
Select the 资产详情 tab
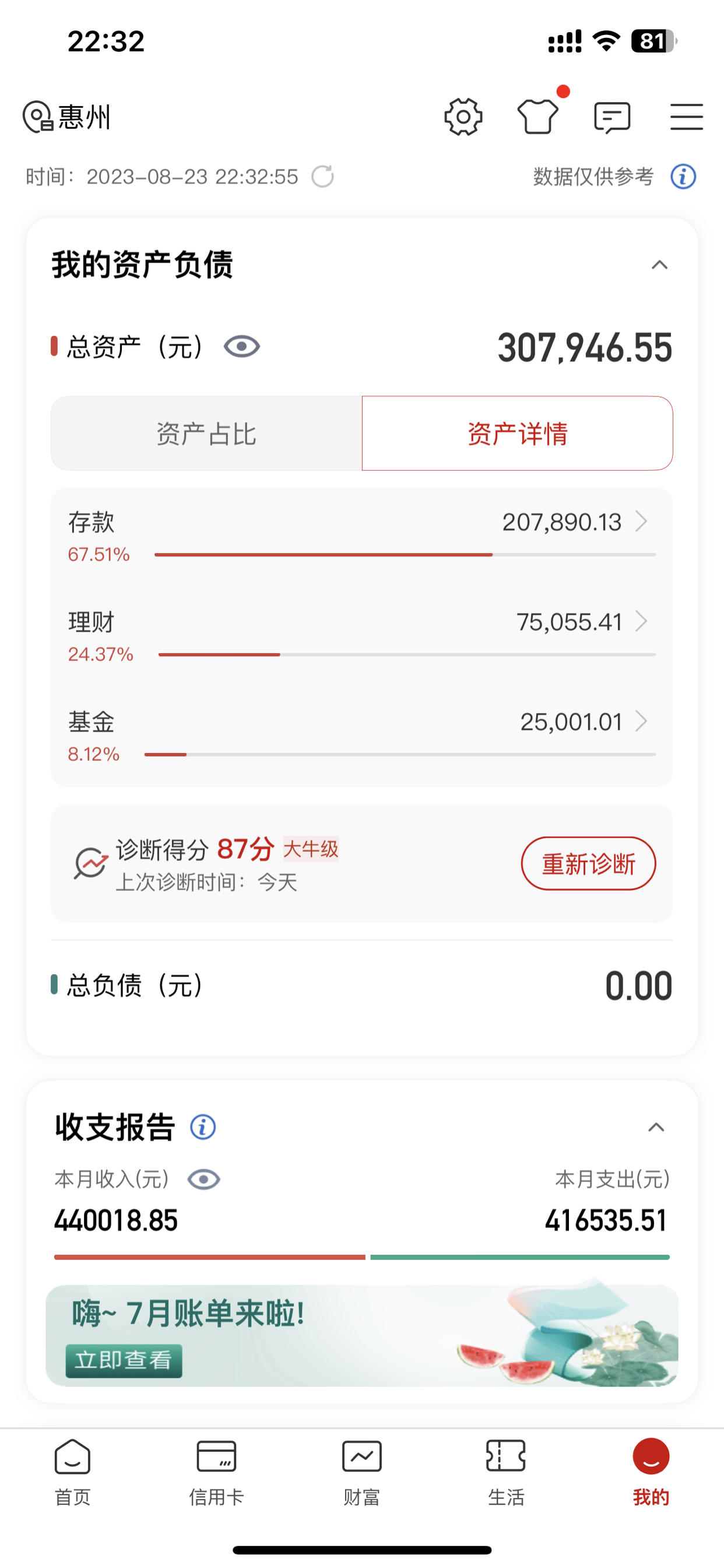(517, 433)
